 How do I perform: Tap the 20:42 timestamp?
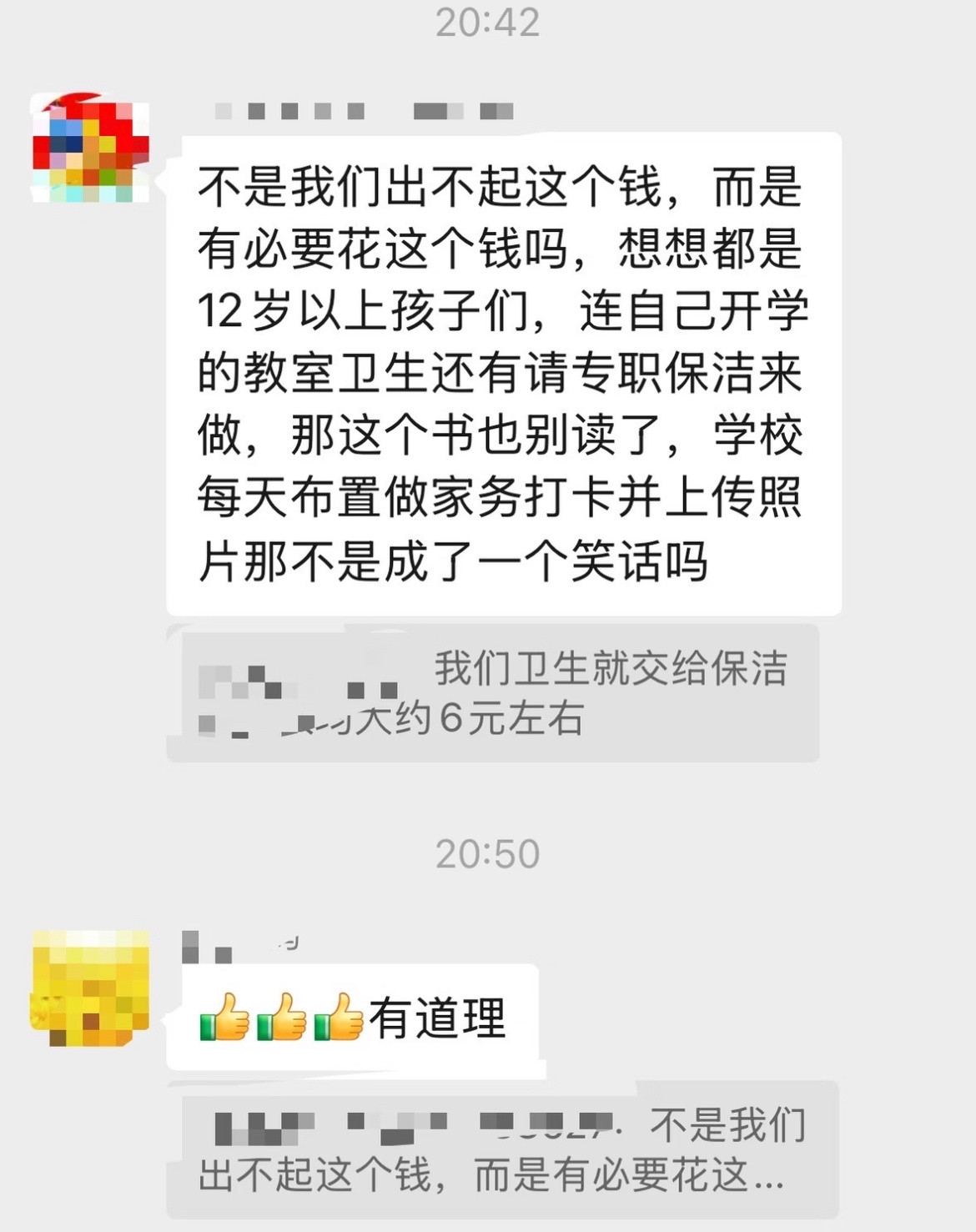pos(488,23)
